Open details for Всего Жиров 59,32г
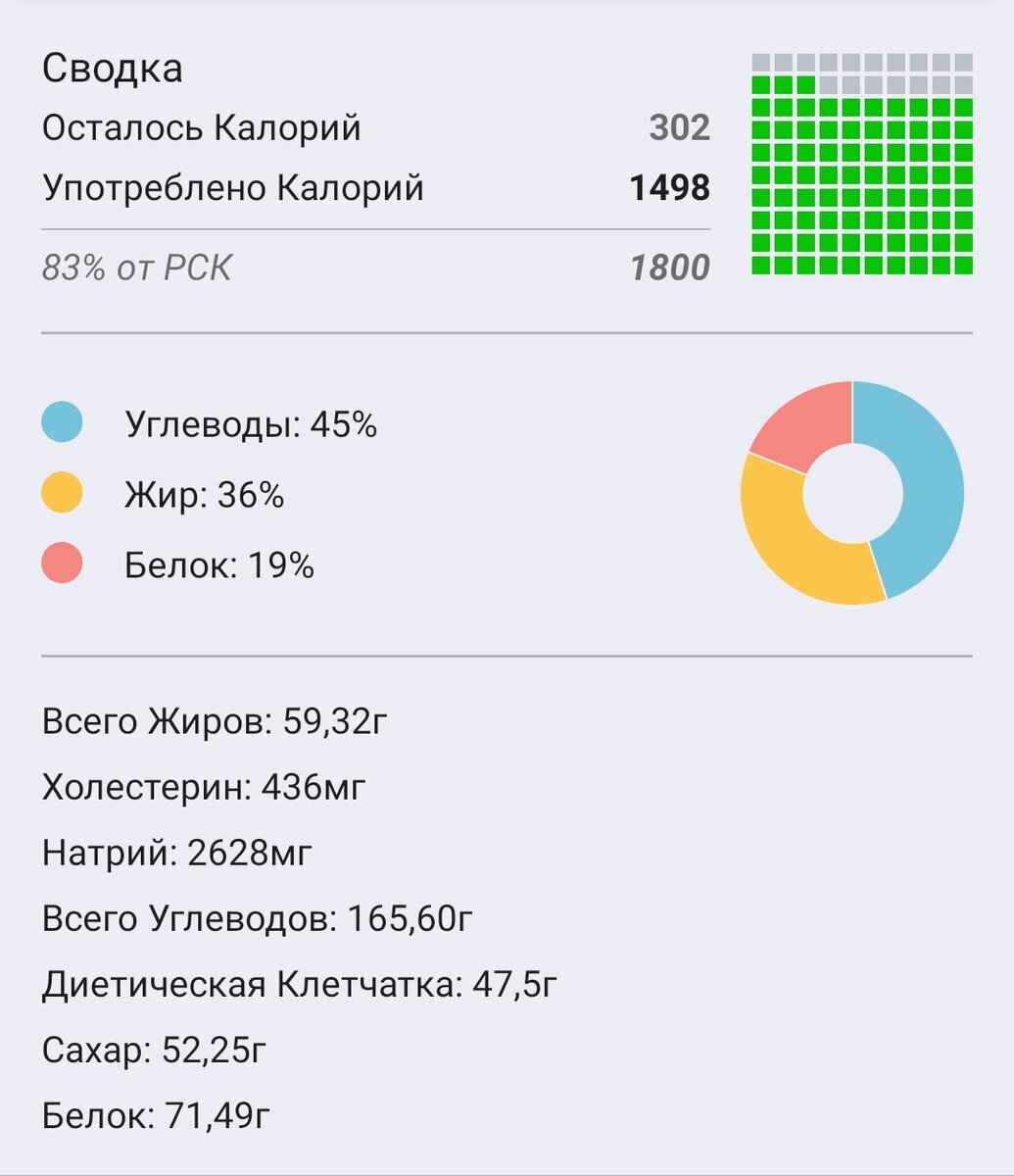The height and width of the screenshot is (1176, 1014). 216,720
